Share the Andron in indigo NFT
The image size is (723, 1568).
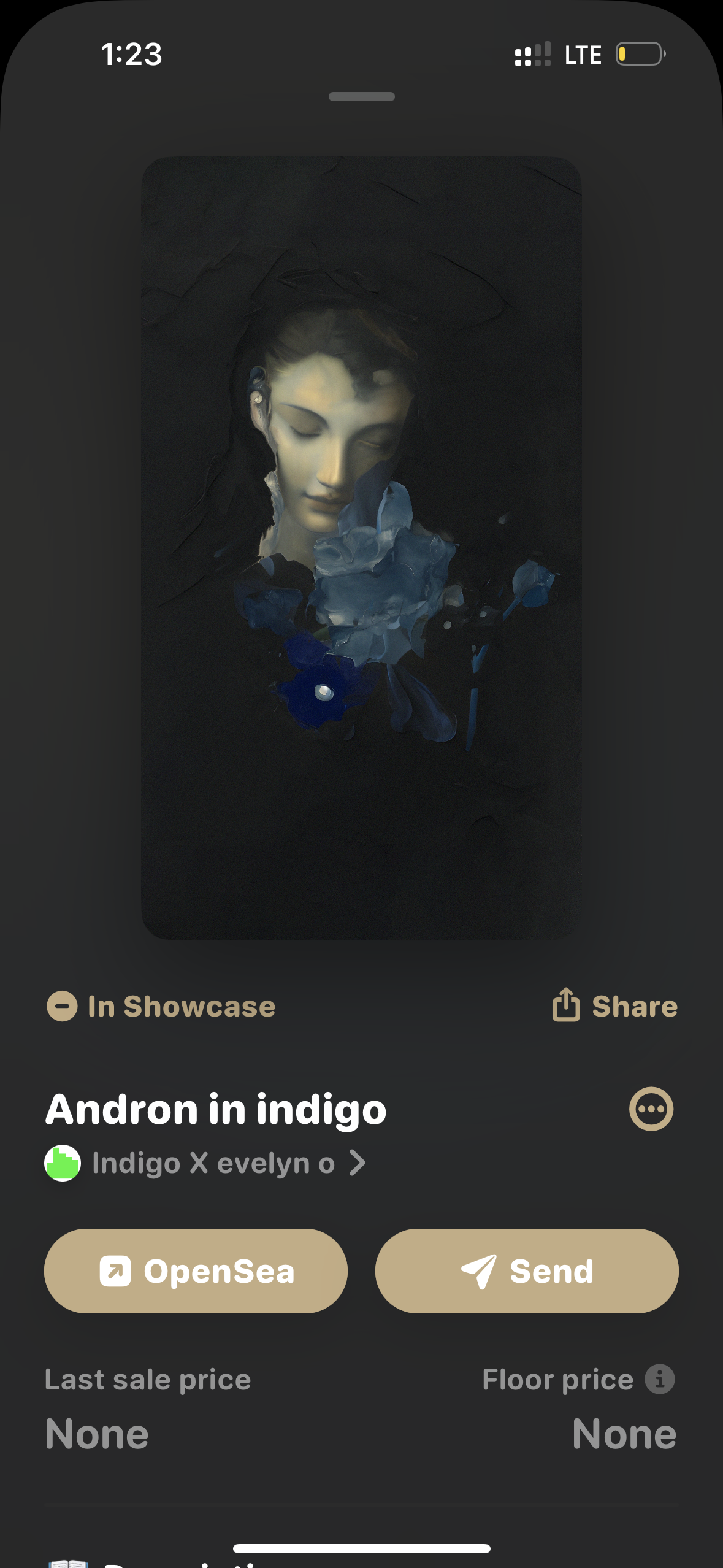tap(615, 1006)
